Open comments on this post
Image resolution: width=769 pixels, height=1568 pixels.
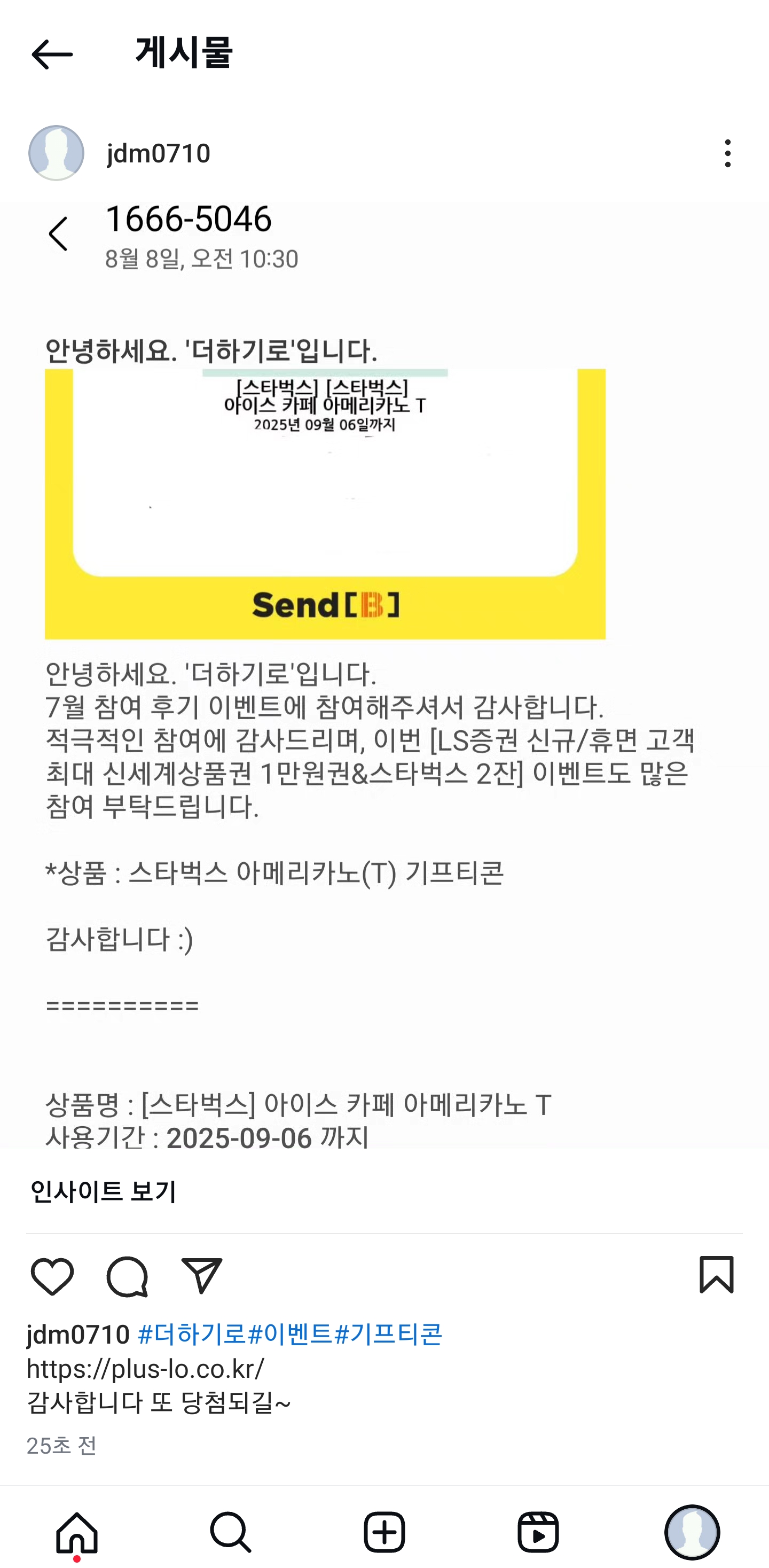tap(127, 1275)
